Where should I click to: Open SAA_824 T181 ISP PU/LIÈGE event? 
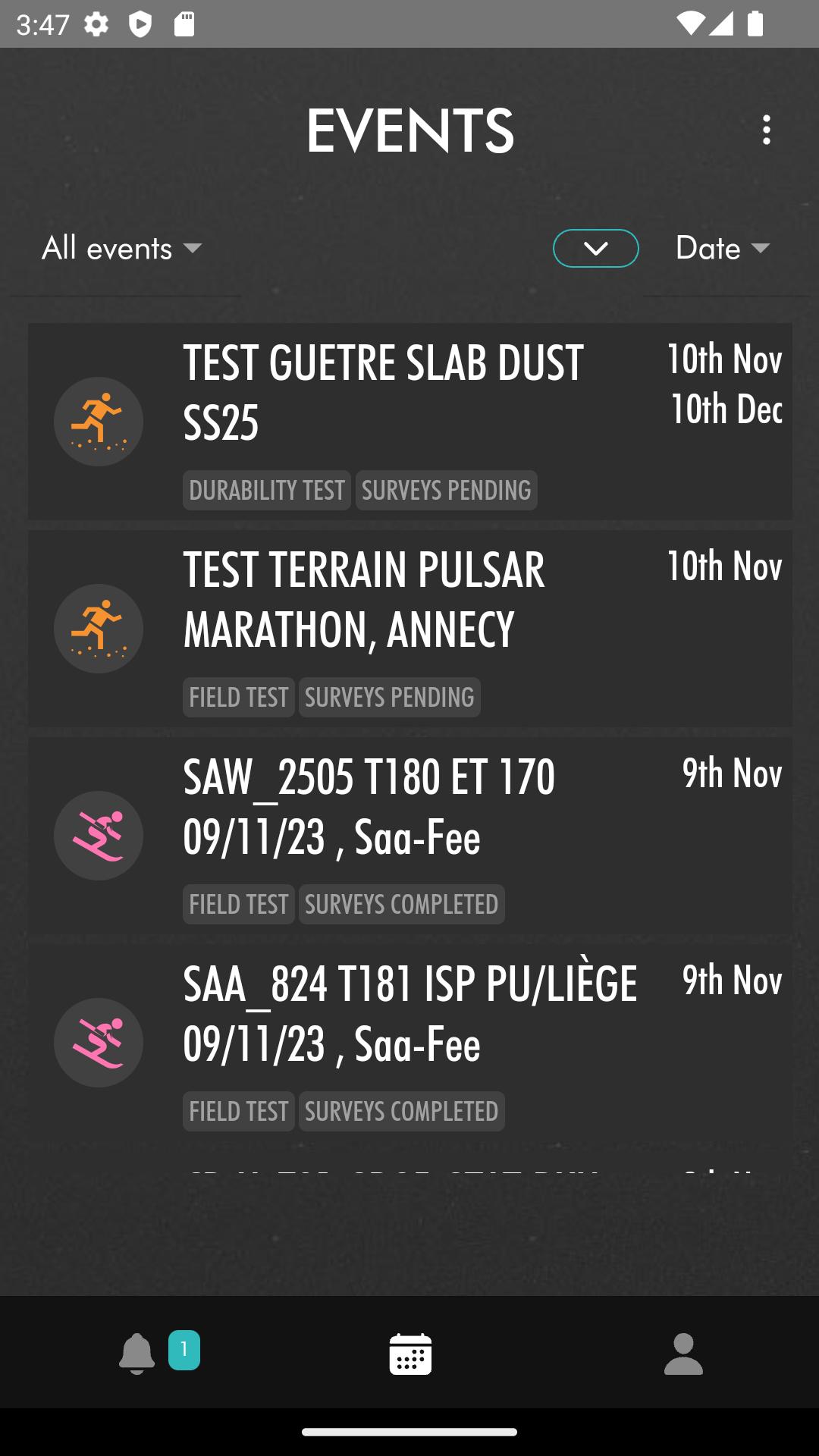(x=410, y=1043)
